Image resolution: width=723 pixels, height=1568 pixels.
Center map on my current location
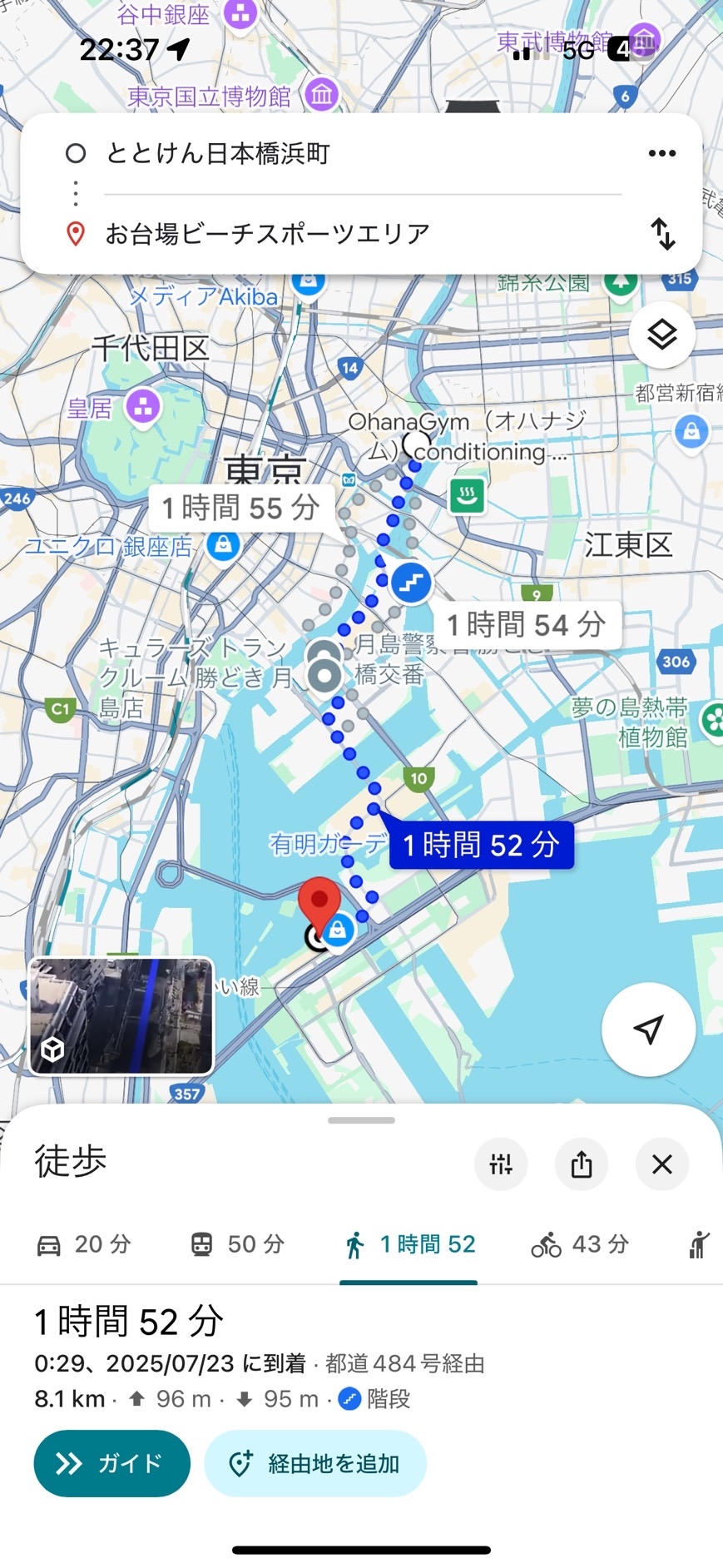648,1029
